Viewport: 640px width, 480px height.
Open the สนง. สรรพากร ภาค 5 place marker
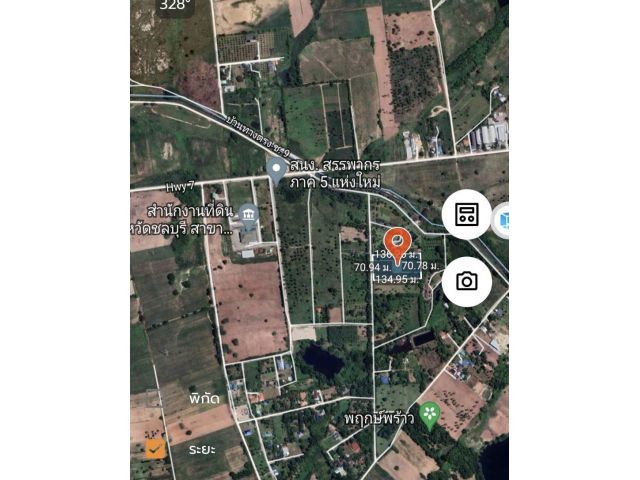pos(276,169)
